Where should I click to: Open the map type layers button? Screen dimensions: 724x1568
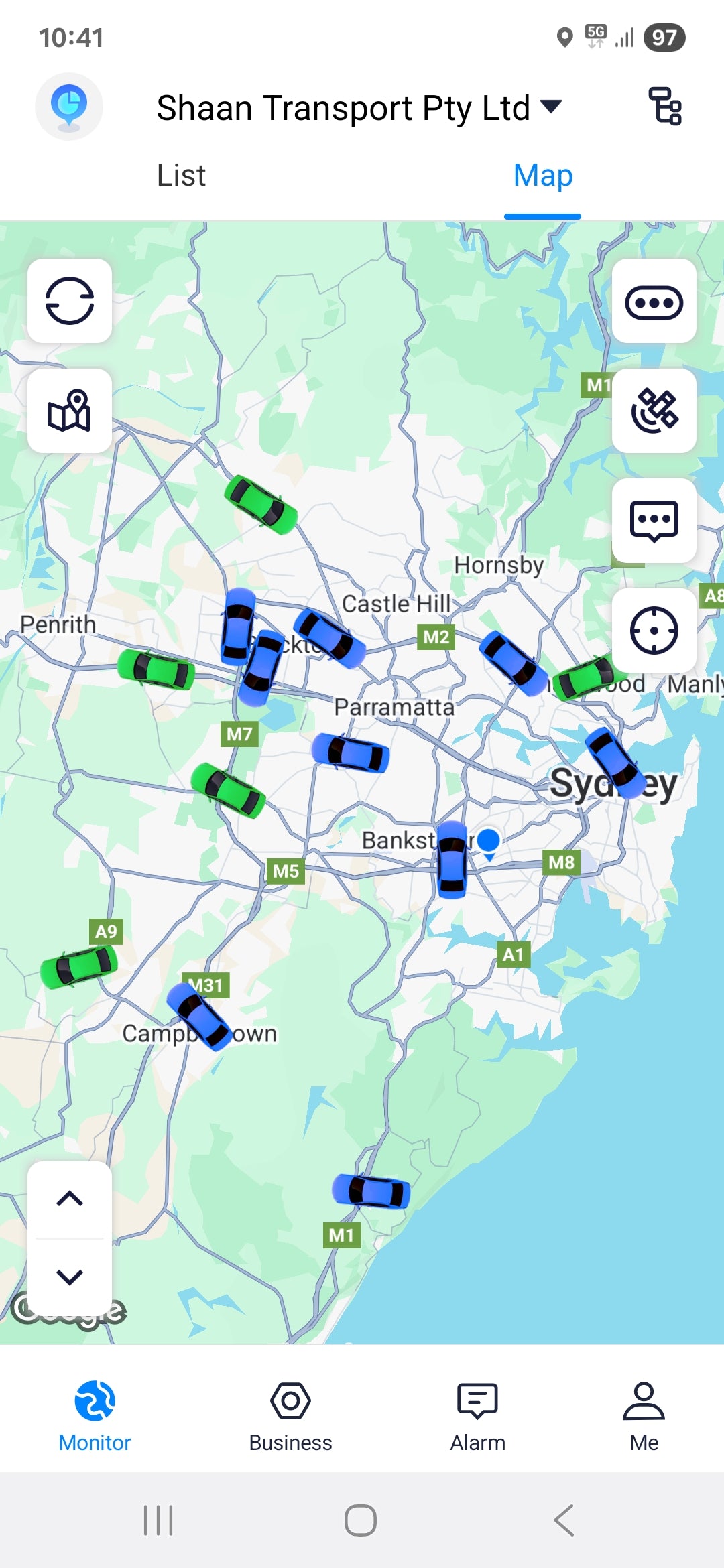70,411
